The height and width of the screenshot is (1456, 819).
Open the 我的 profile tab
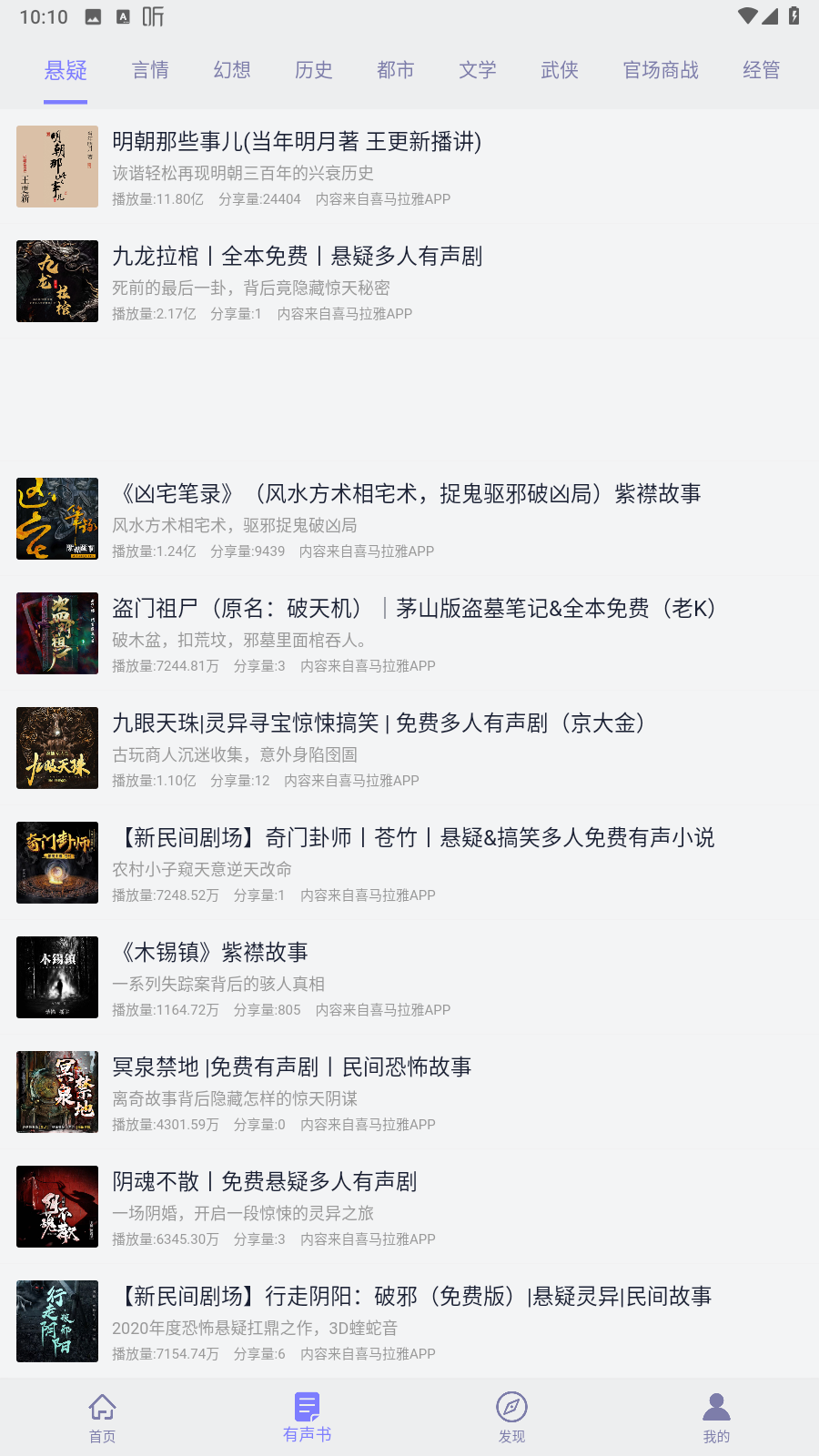pyautogui.click(x=716, y=1418)
